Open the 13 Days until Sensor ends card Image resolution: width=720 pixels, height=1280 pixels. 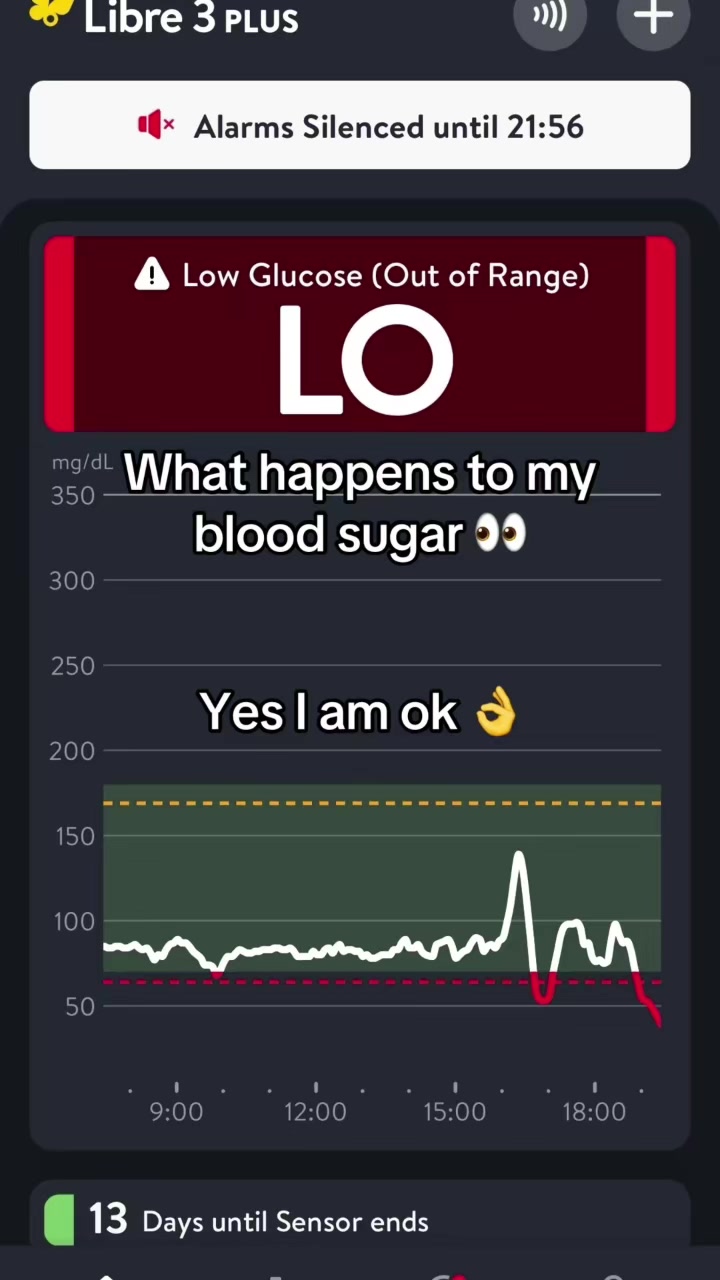click(360, 1219)
